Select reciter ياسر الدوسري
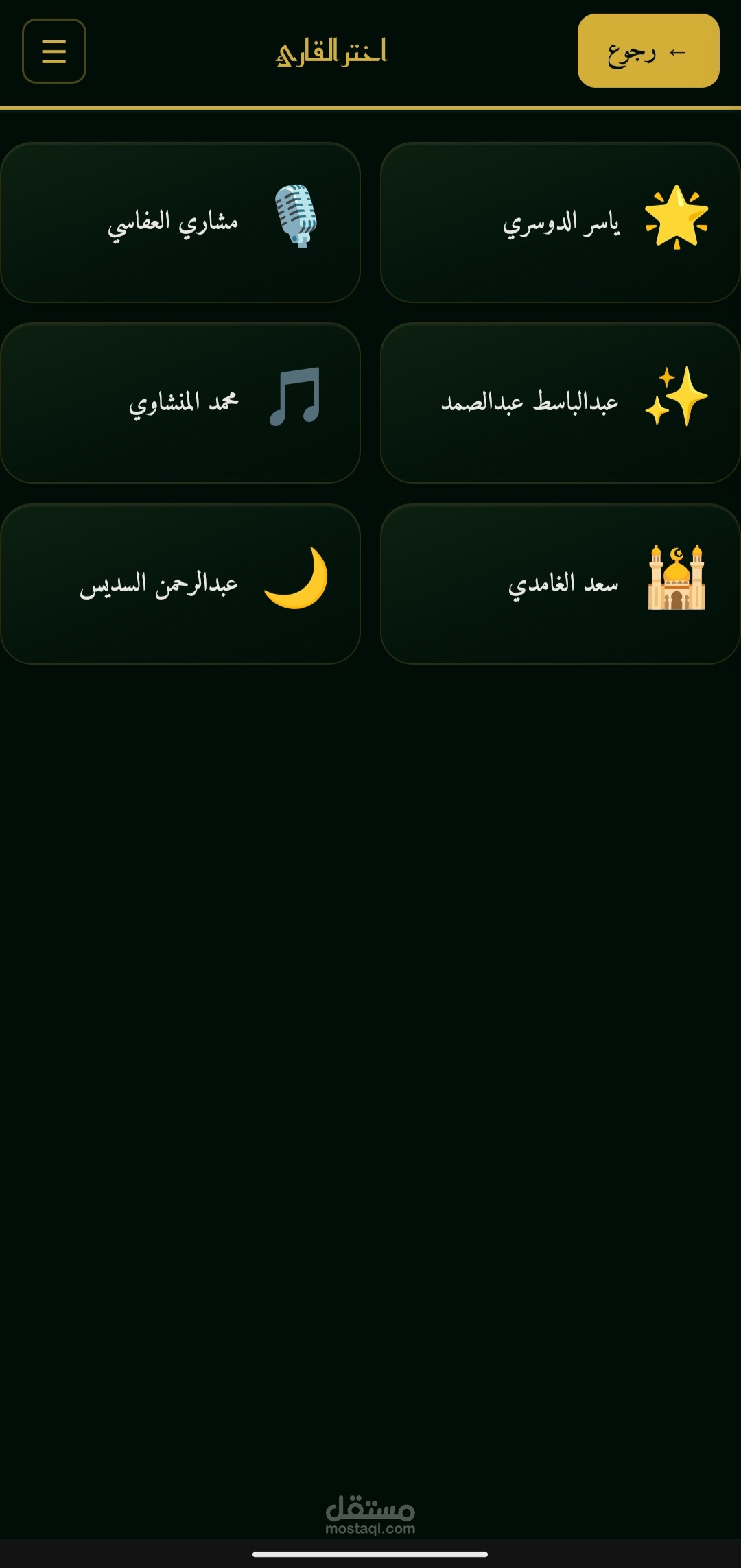 (560, 222)
